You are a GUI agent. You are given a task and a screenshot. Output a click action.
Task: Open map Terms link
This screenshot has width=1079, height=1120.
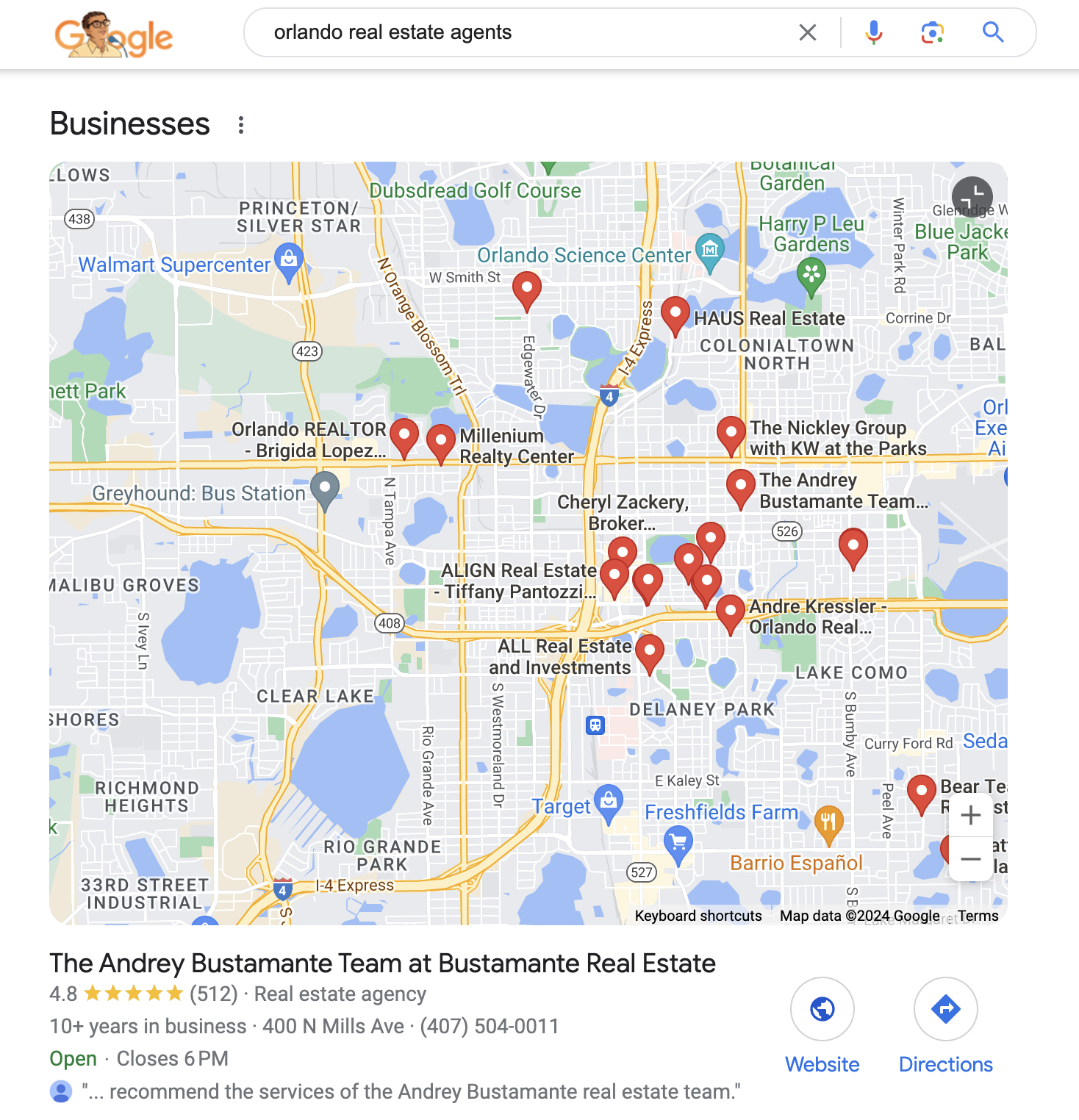click(978, 916)
